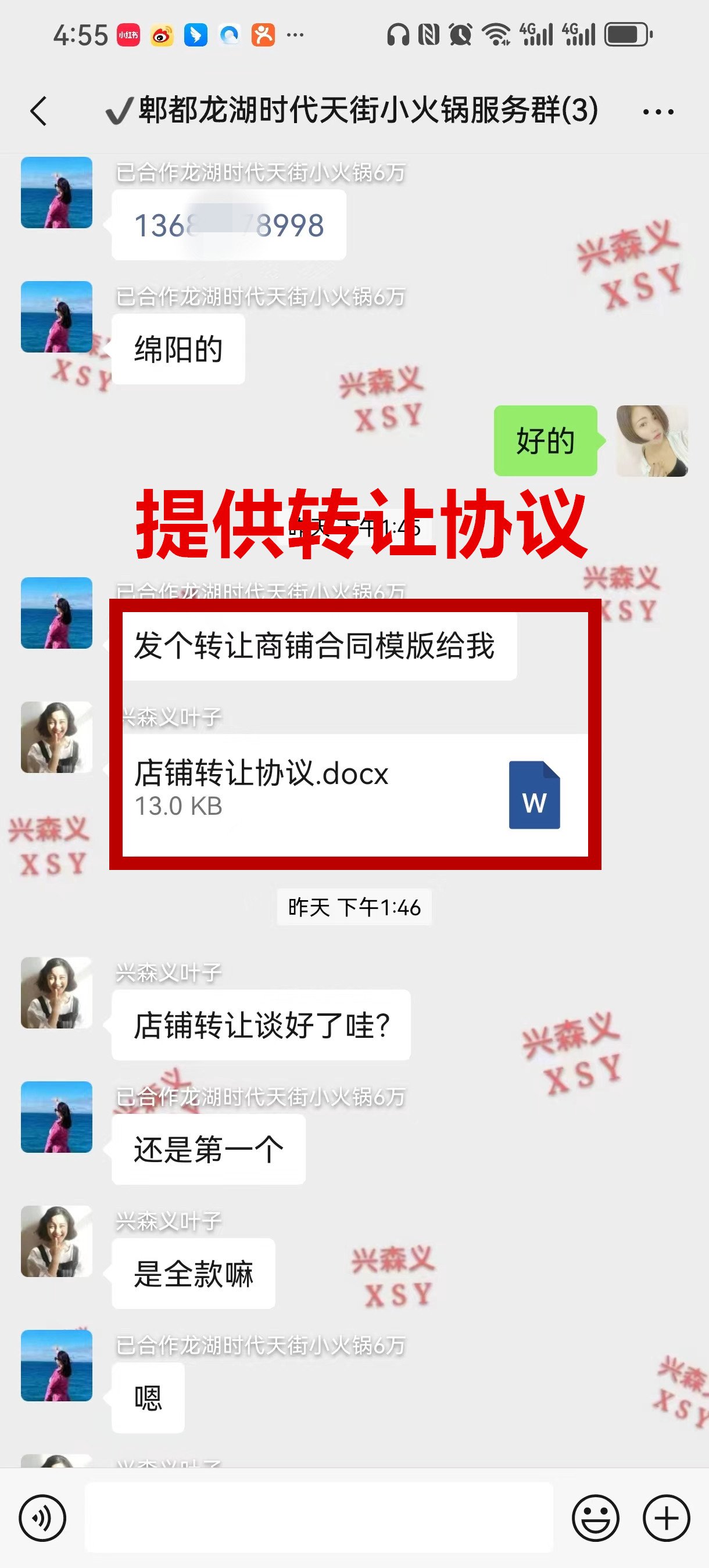Focus the message text field
Screen dimensions: 709x1568
tap(318, 1517)
